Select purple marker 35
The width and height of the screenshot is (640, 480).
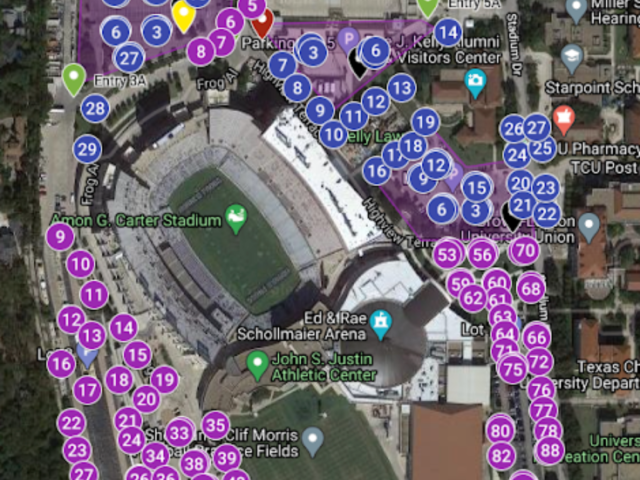tap(215, 425)
